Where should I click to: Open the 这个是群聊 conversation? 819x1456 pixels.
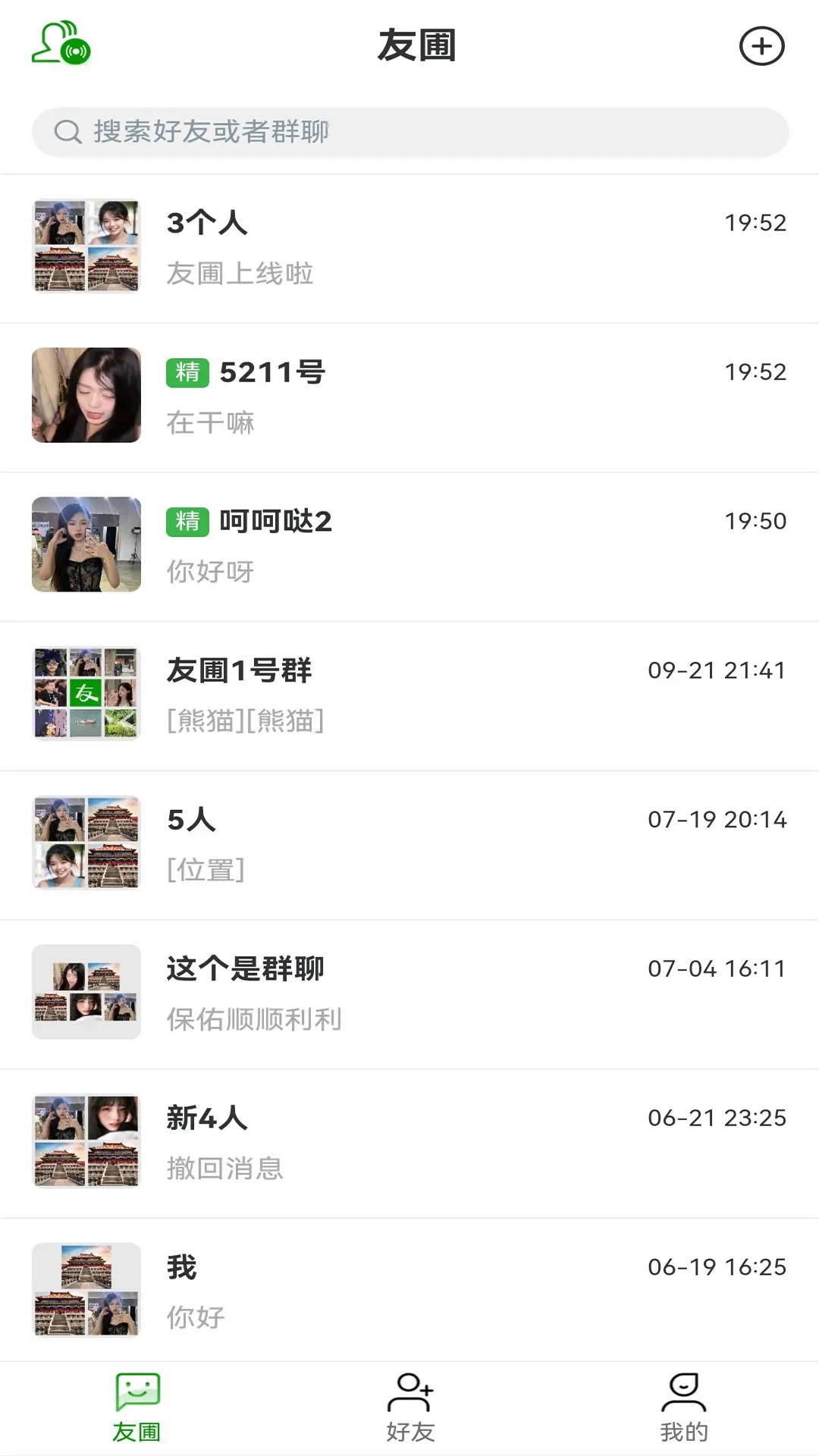(x=409, y=993)
